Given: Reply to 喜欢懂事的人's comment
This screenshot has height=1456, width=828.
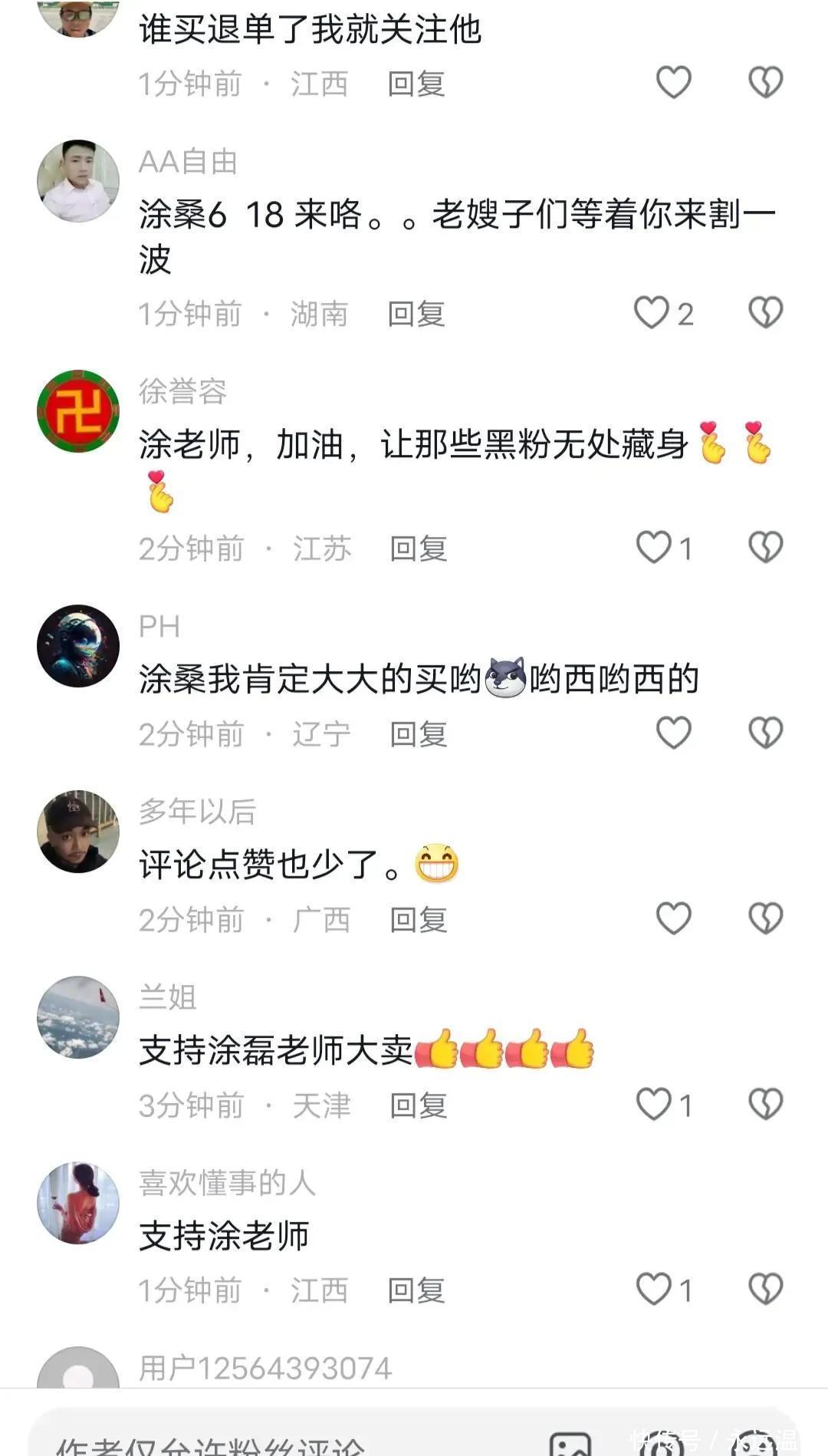Looking at the screenshot, I should click(x=416, y=1290).
